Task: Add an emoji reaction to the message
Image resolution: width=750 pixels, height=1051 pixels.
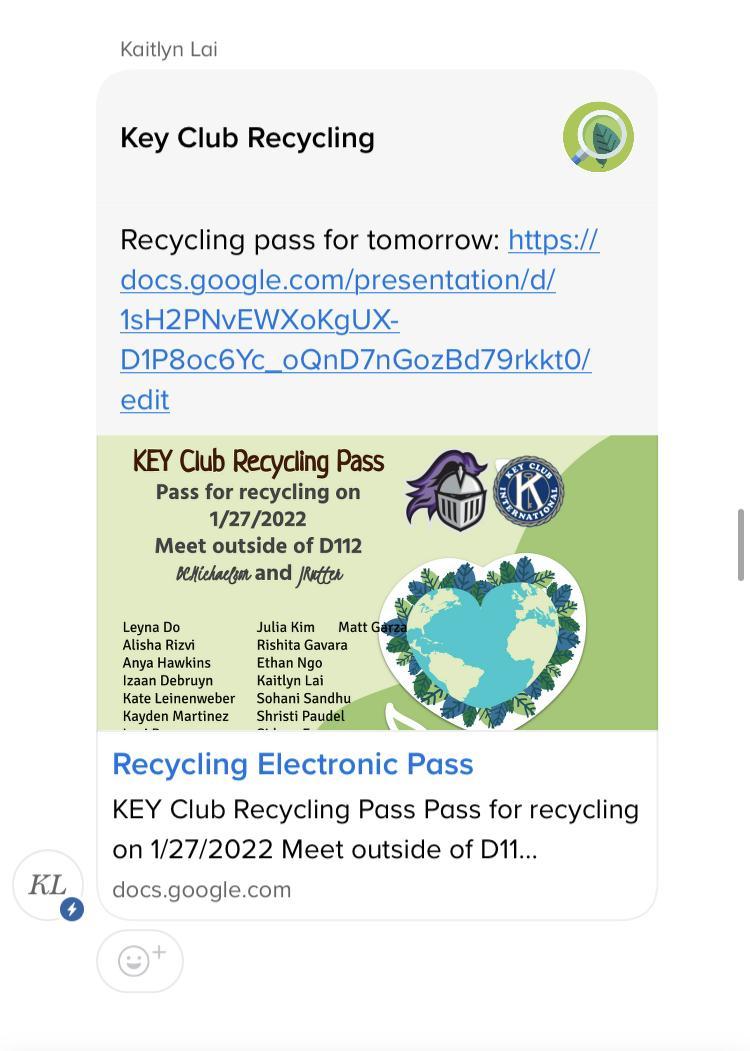Action: tap(140, 961)
